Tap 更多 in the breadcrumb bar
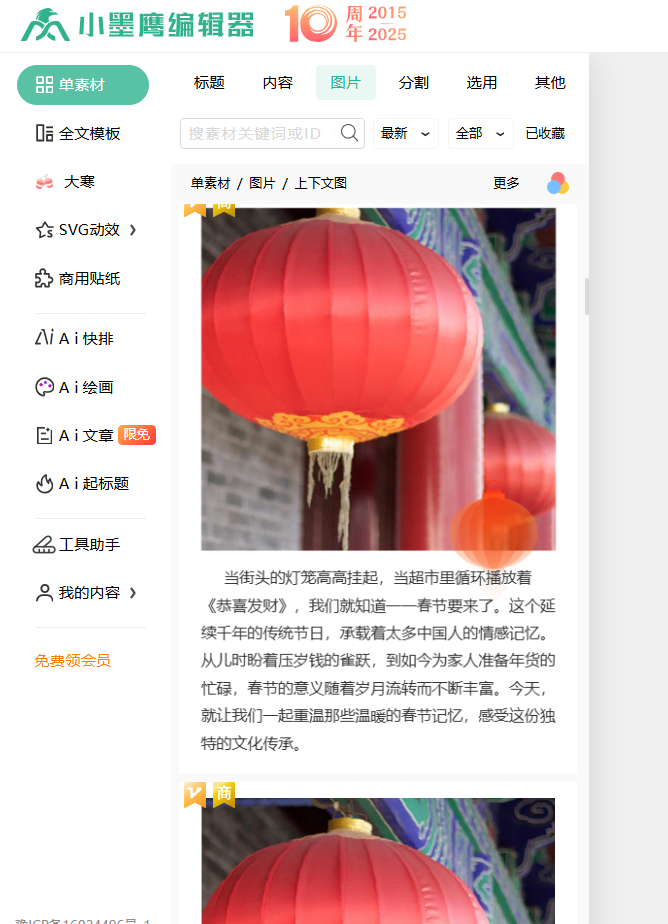The height and width of the screenshot is (924, 668). [506, 184]
